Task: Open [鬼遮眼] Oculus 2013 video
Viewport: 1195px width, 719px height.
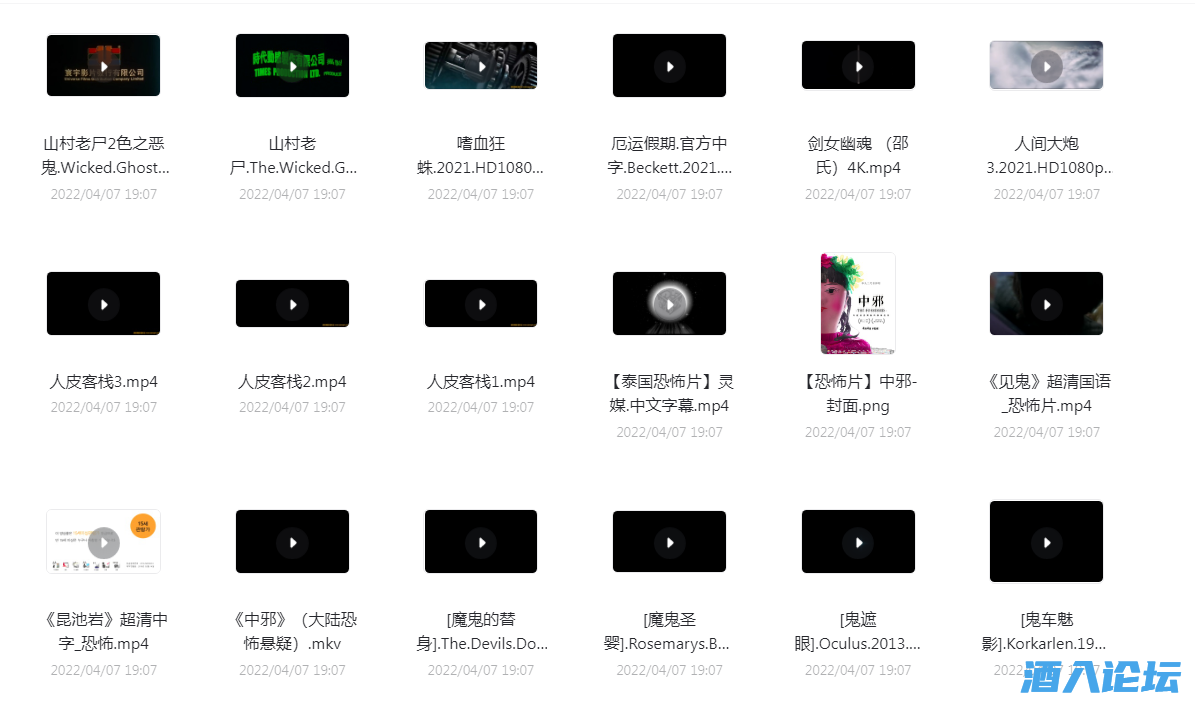Action: tap(858, 542)
